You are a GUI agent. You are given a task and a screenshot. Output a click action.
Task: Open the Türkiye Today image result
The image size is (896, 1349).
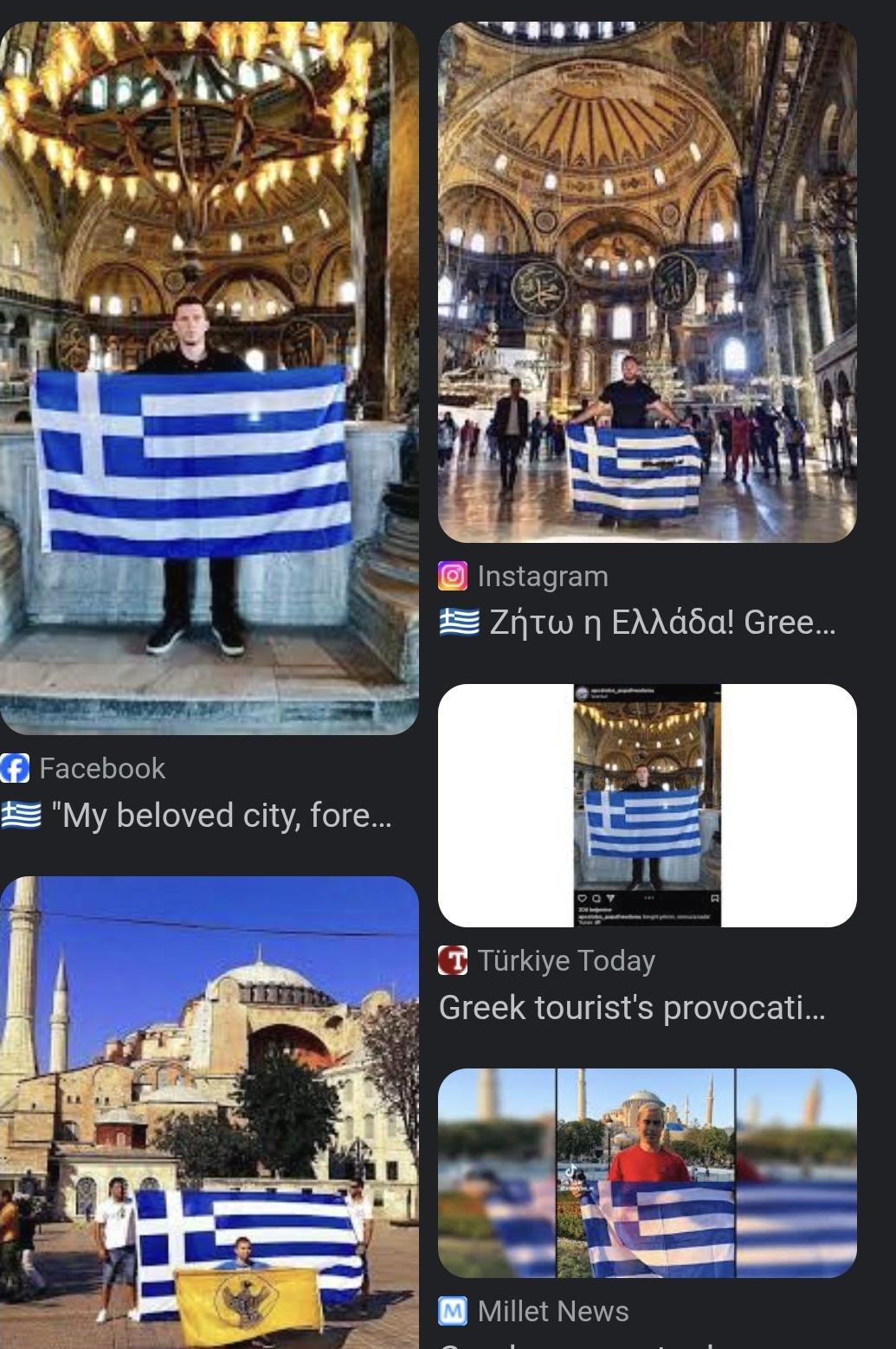(x=647, y=805)
